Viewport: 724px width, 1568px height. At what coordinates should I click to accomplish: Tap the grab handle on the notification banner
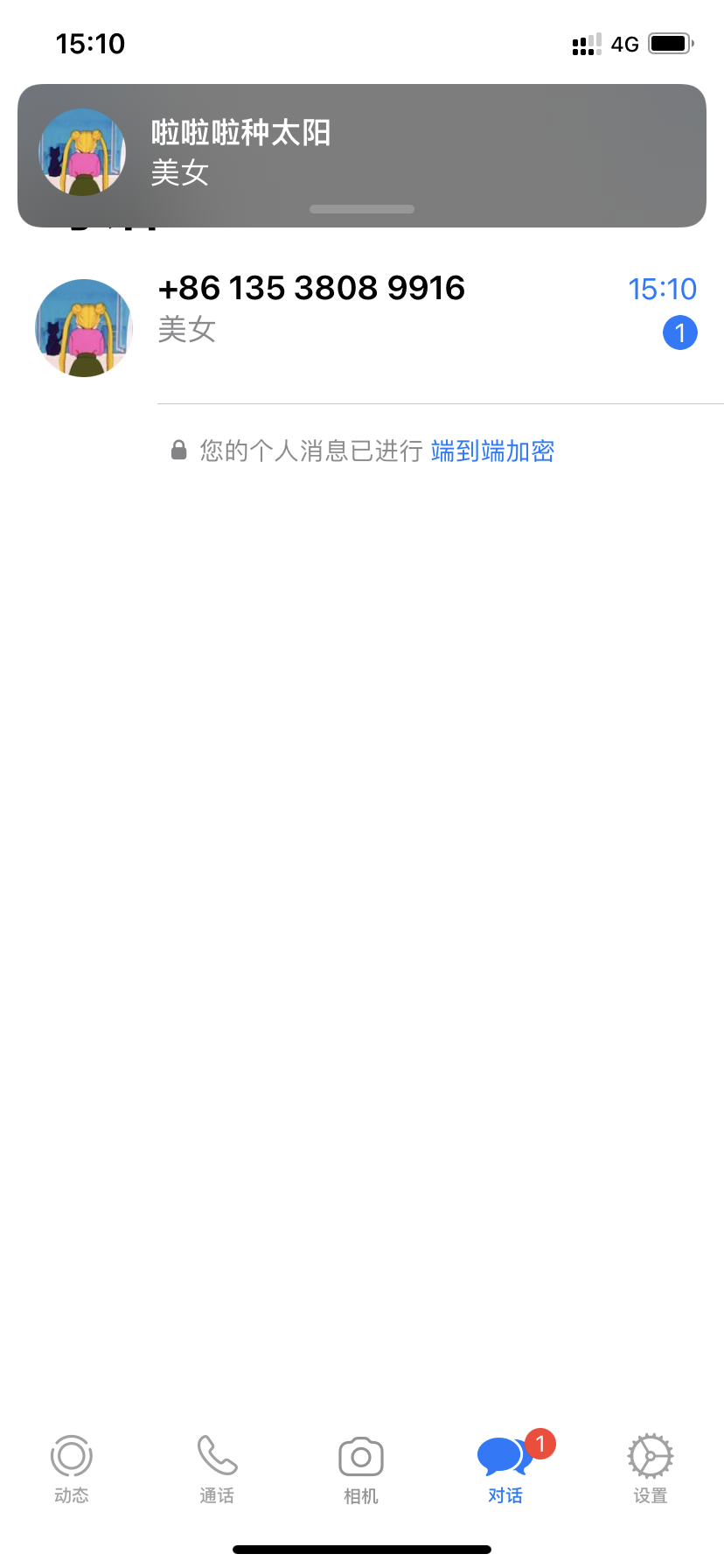point(361,209)
